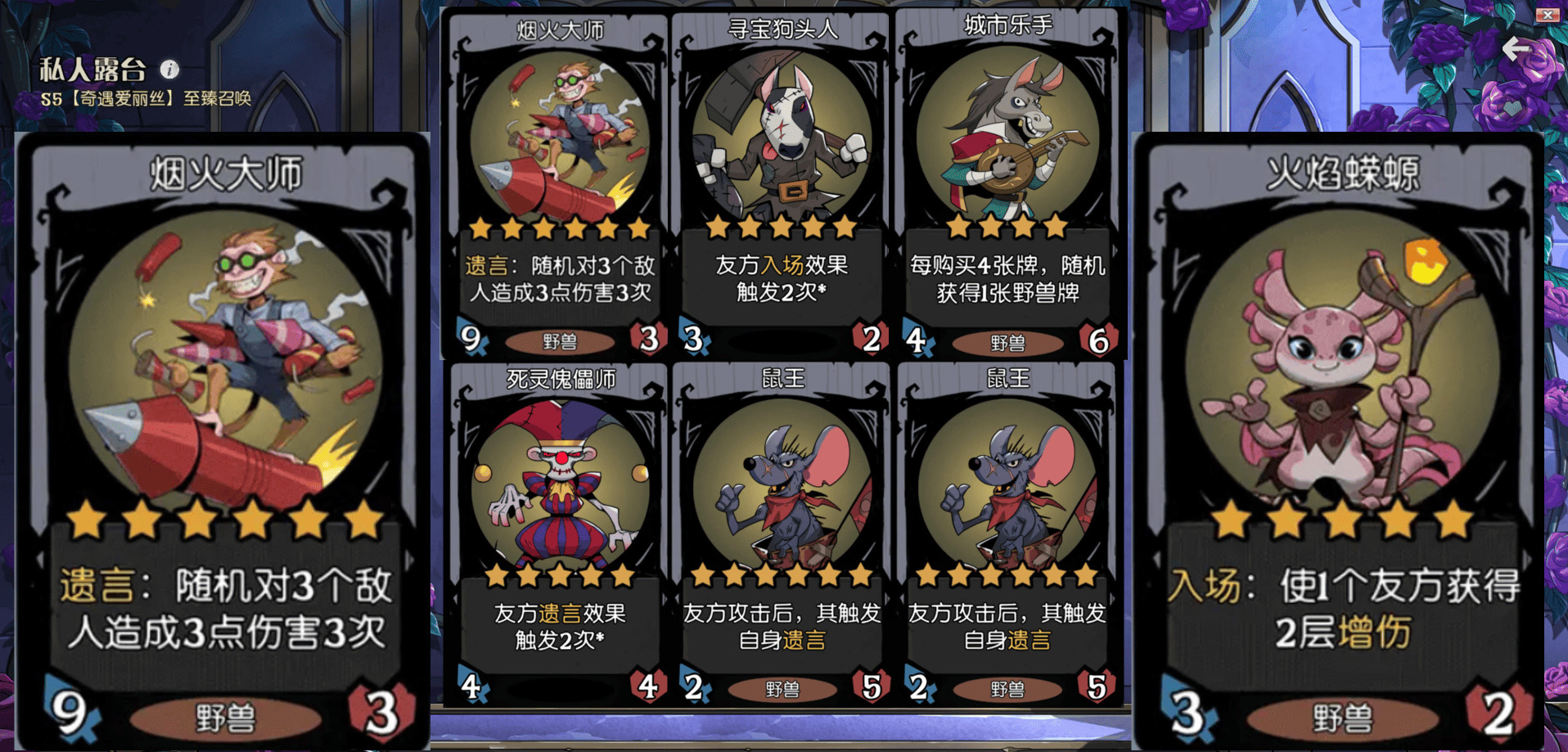Go back with the white arrow

tap(1516, 49)
